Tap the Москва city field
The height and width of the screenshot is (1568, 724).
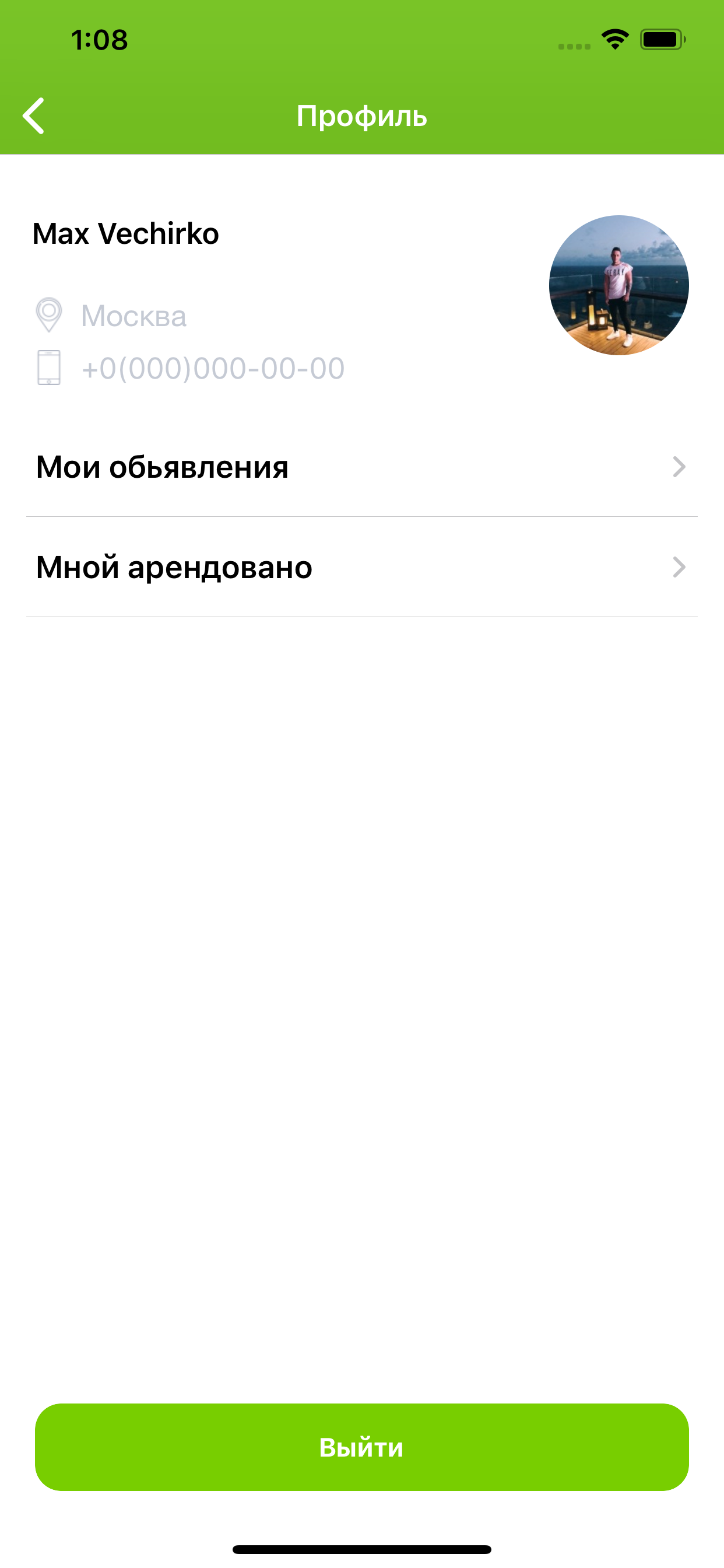click(134, 316)
